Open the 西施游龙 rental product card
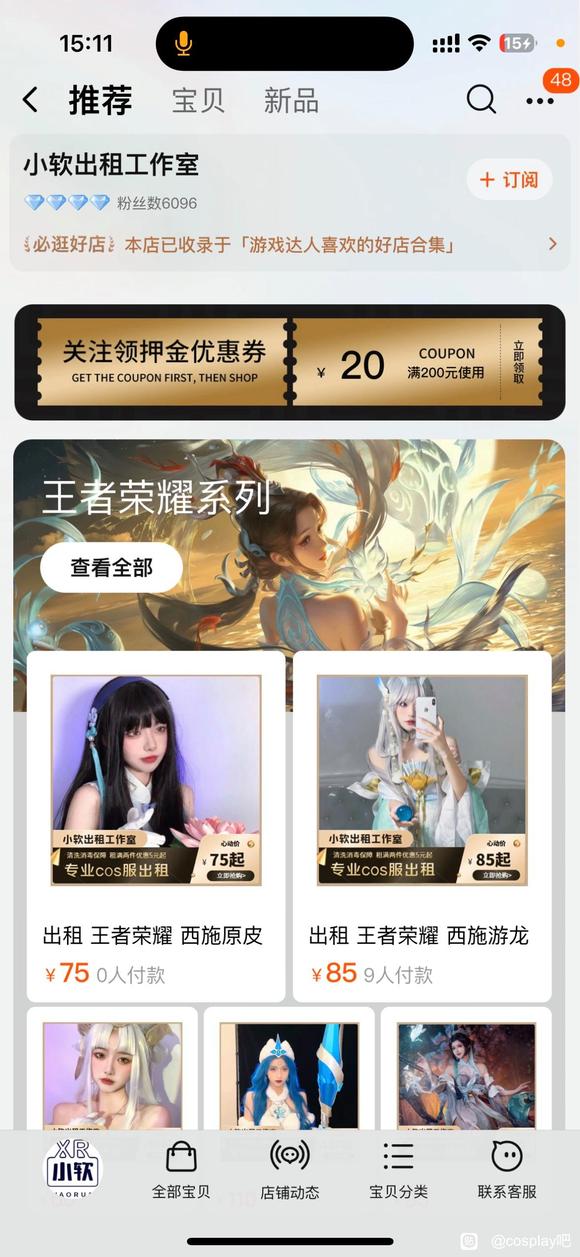This screenshot has width=580, height=1257. [422, 826]
